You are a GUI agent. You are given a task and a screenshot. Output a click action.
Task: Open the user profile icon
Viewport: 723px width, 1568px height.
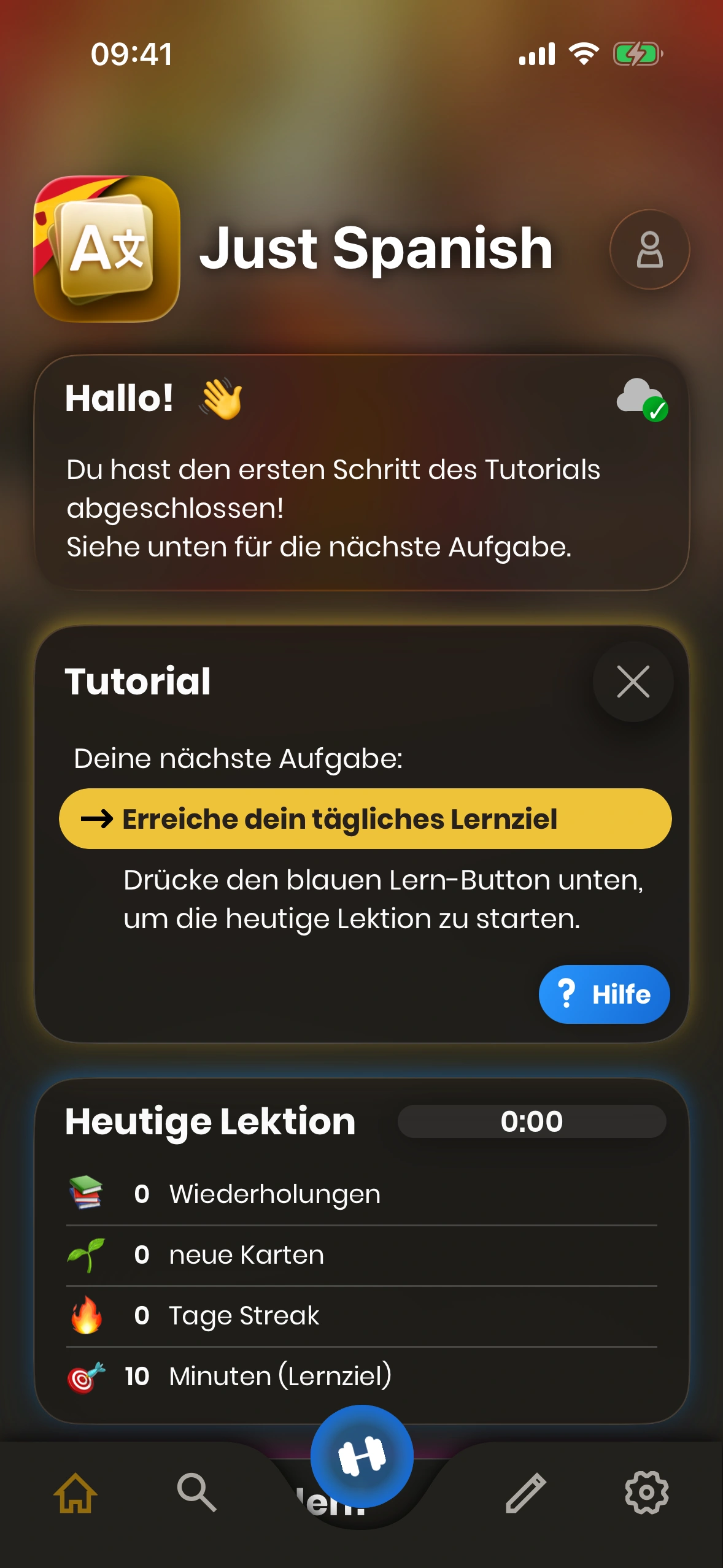click(x=649, y=249)
